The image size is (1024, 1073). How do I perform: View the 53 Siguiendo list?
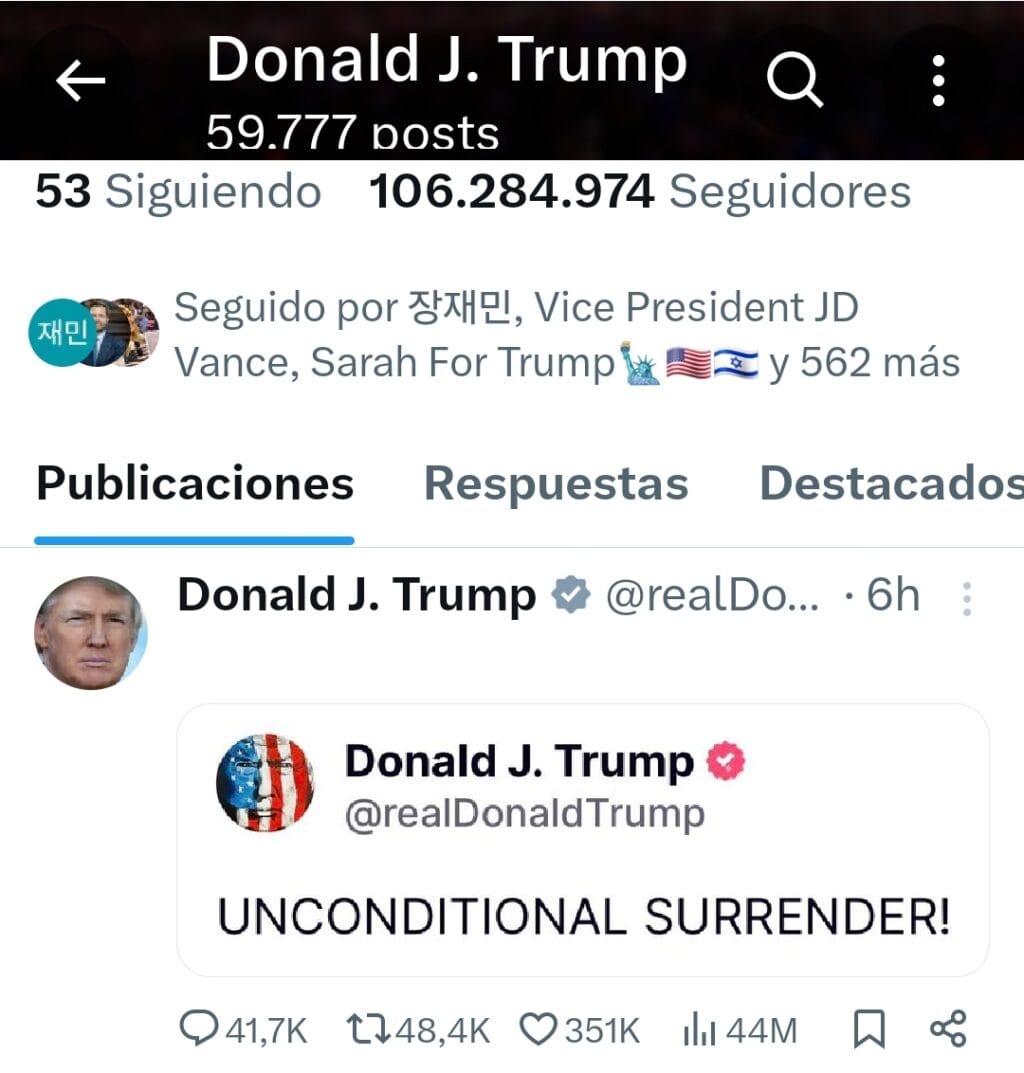tap(178, 191)
